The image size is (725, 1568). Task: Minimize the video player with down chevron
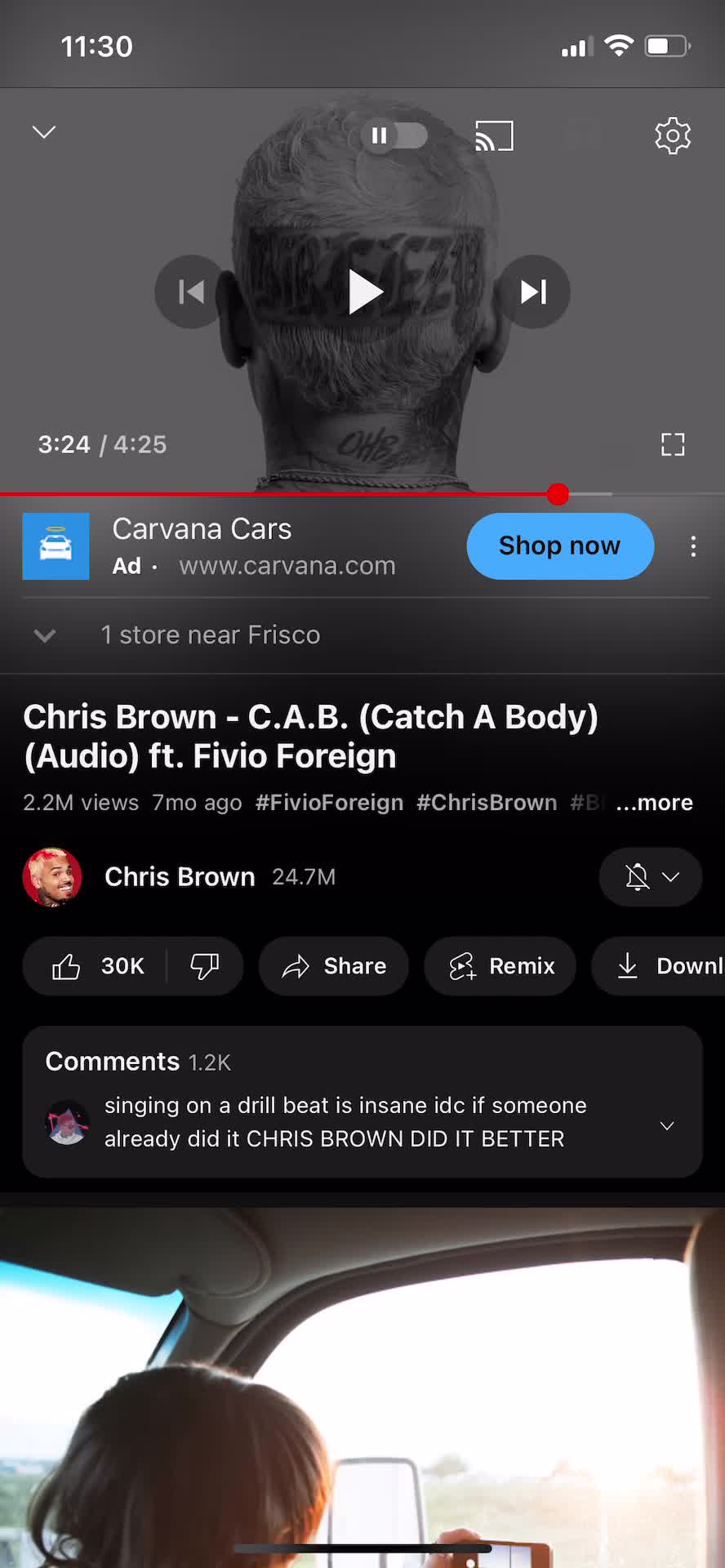tap(44, 132)
